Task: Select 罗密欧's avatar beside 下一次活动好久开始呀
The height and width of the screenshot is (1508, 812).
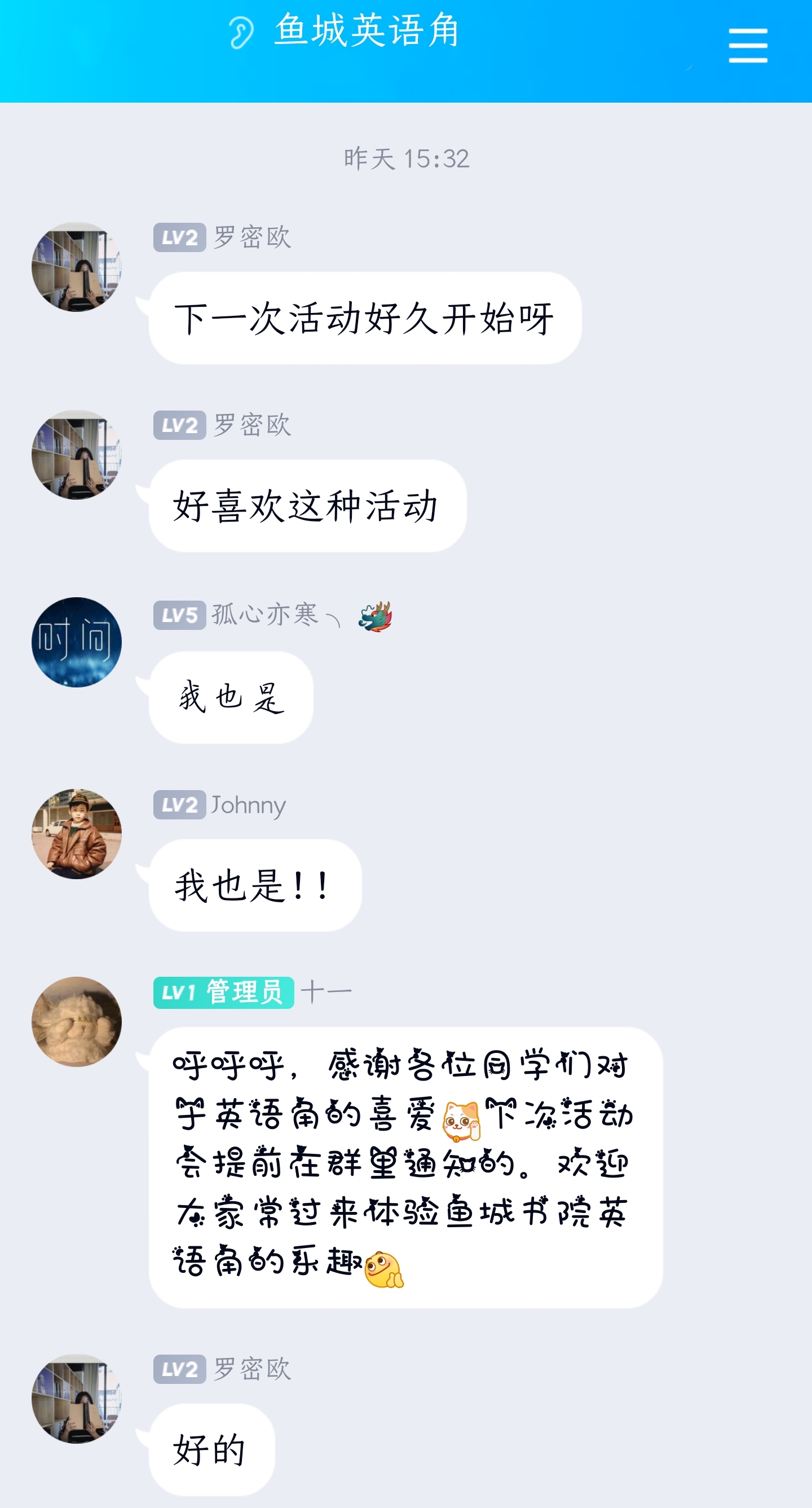Action: coord(77,266)
